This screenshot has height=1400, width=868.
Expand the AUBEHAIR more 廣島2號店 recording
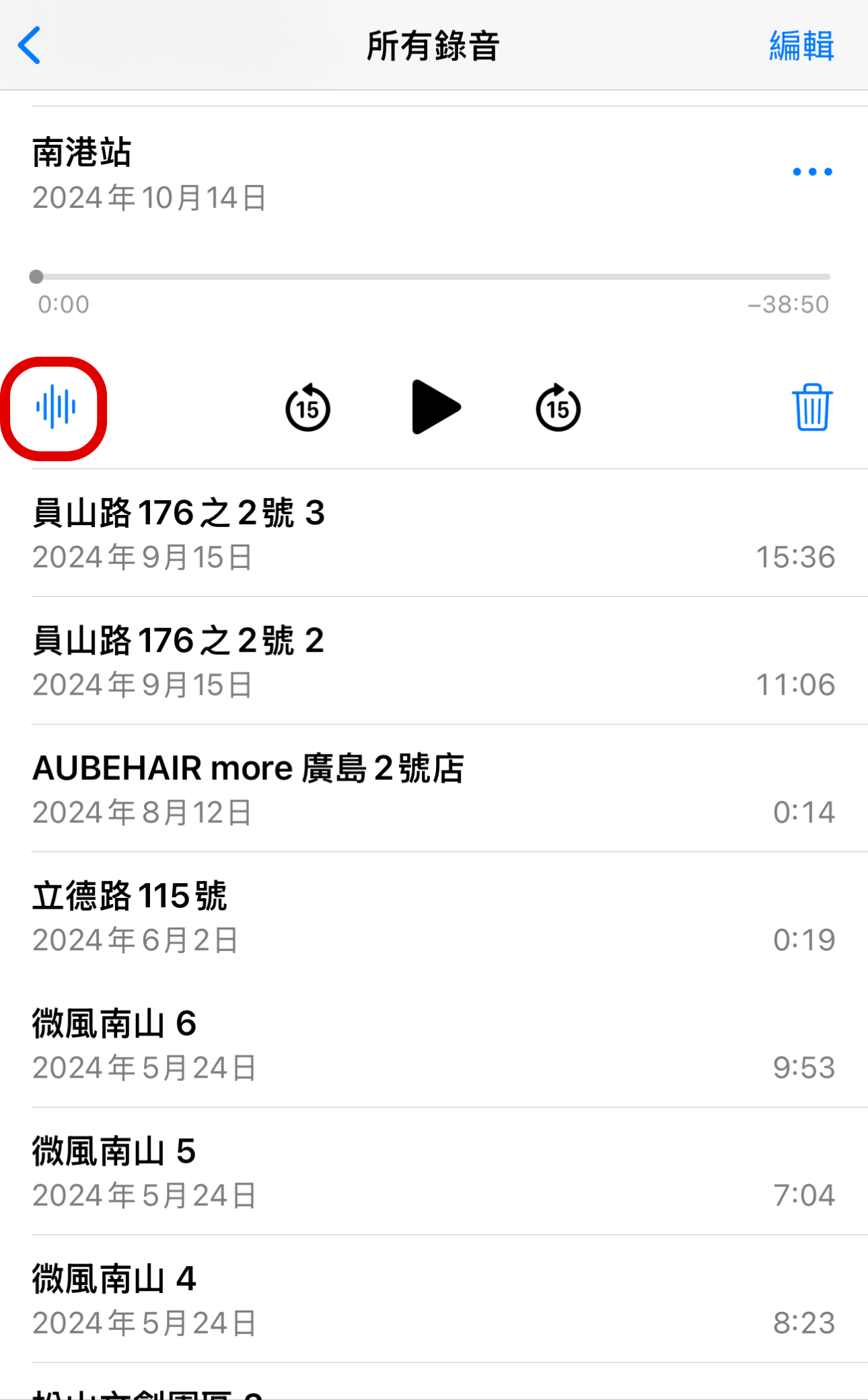point(434,788)
